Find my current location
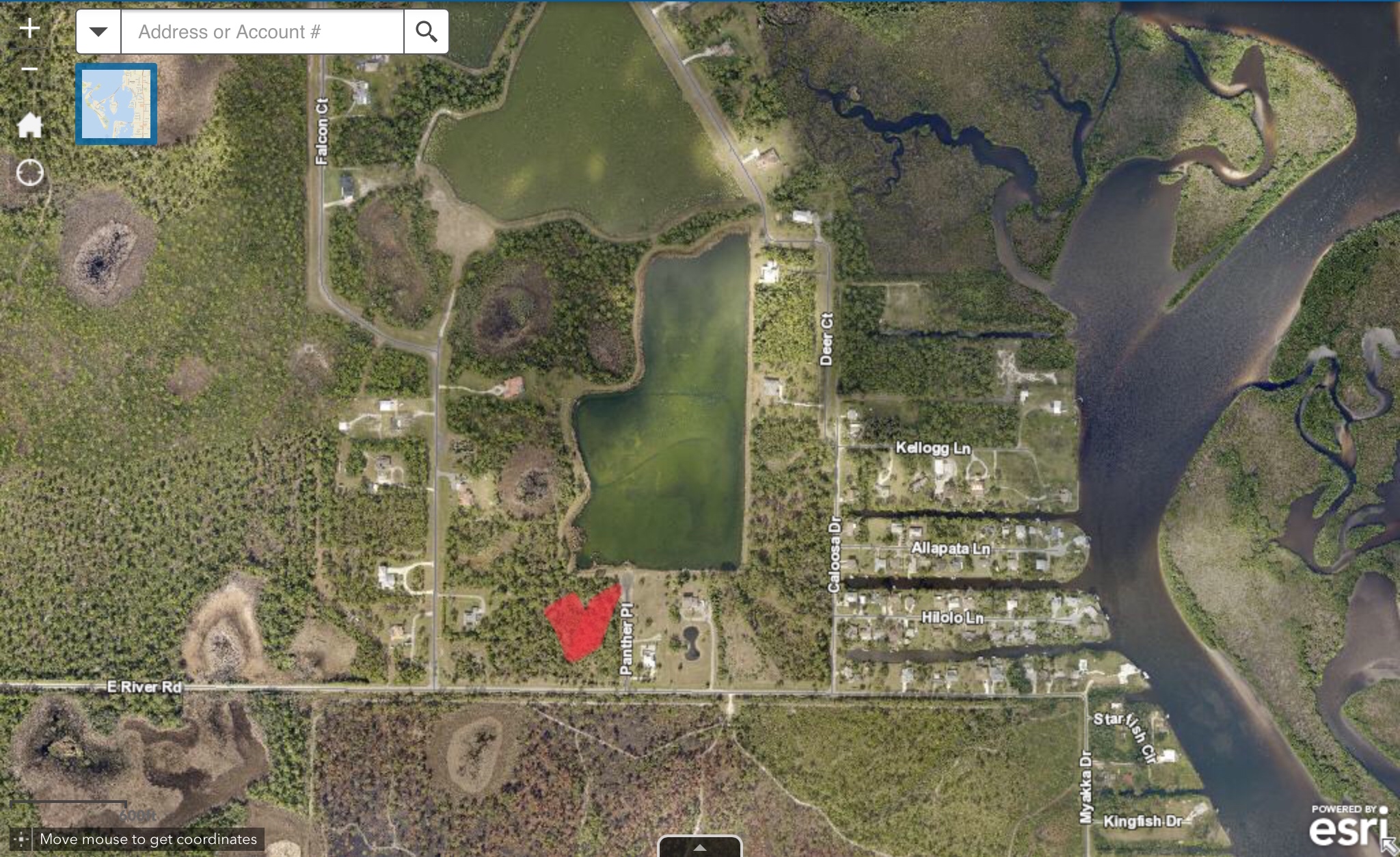The image size is (1400, 857). click(x=29, y=172)
